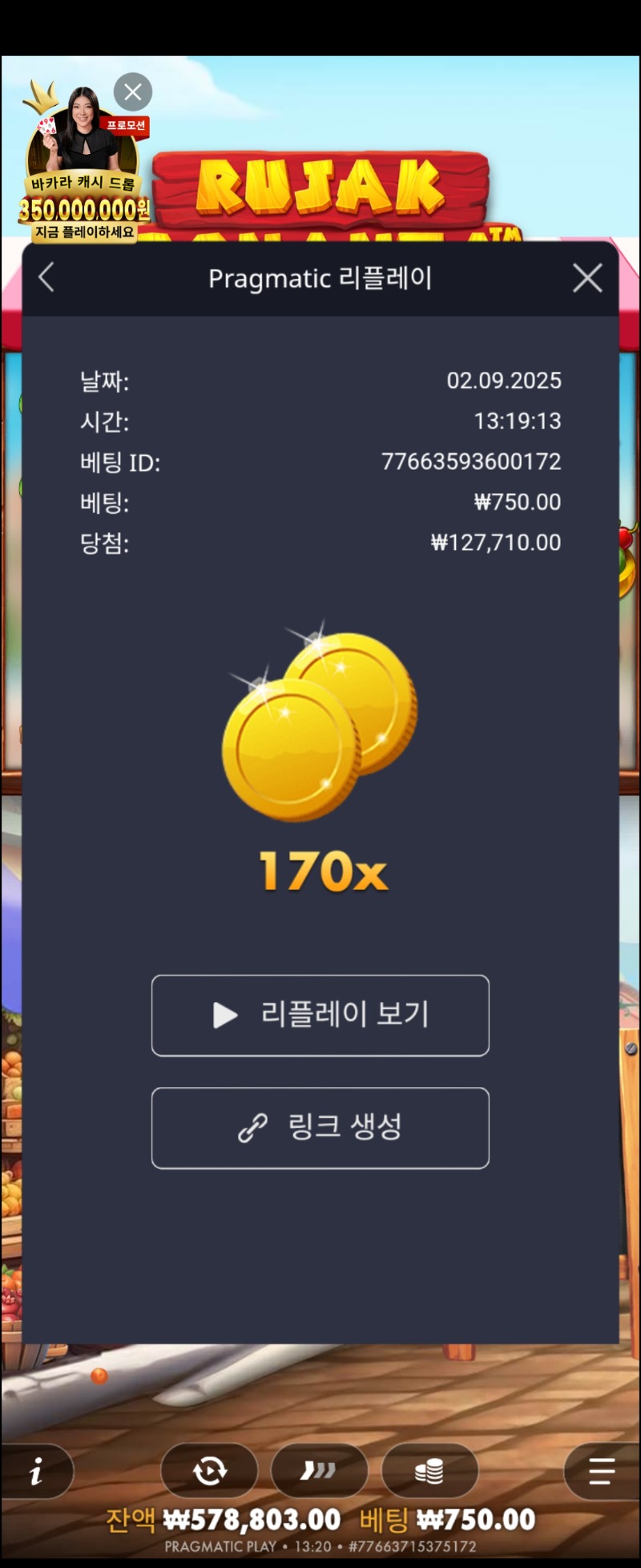This screenshot has height=1568, width=641.
Task: Open the autoplay spin settings
Action: 210,1470
